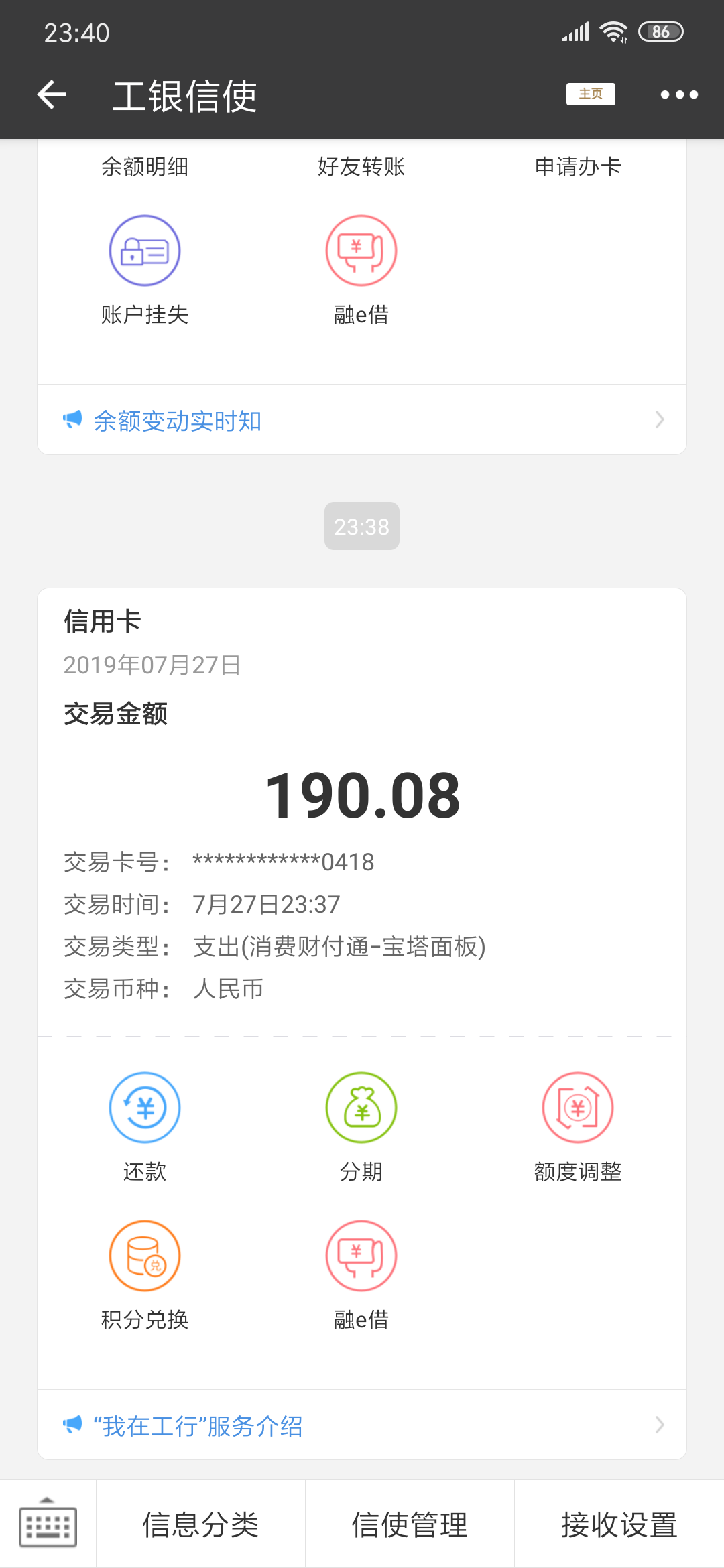The height and width of the screenshot is (1568, 724).
Task: Open 融e借 in the top service grid
Action: click(x=361, y=250)
